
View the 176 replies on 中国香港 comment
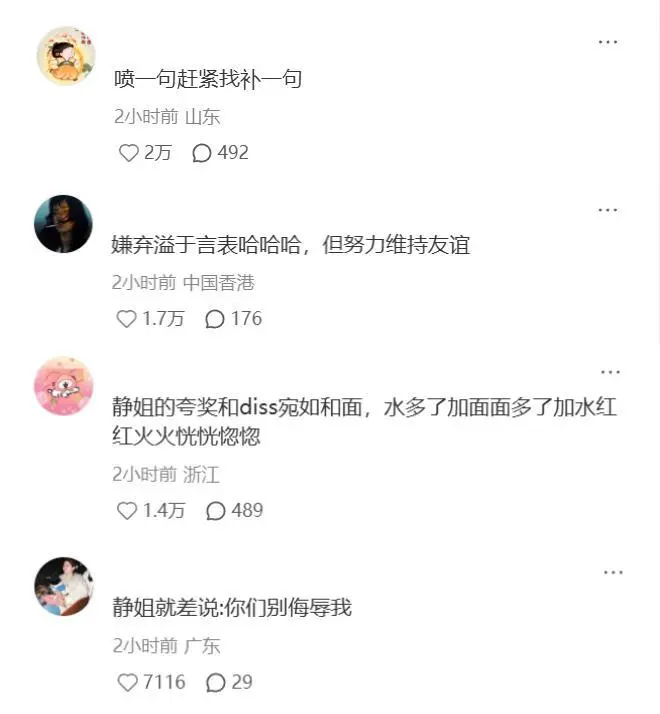(x=214, y=319)
